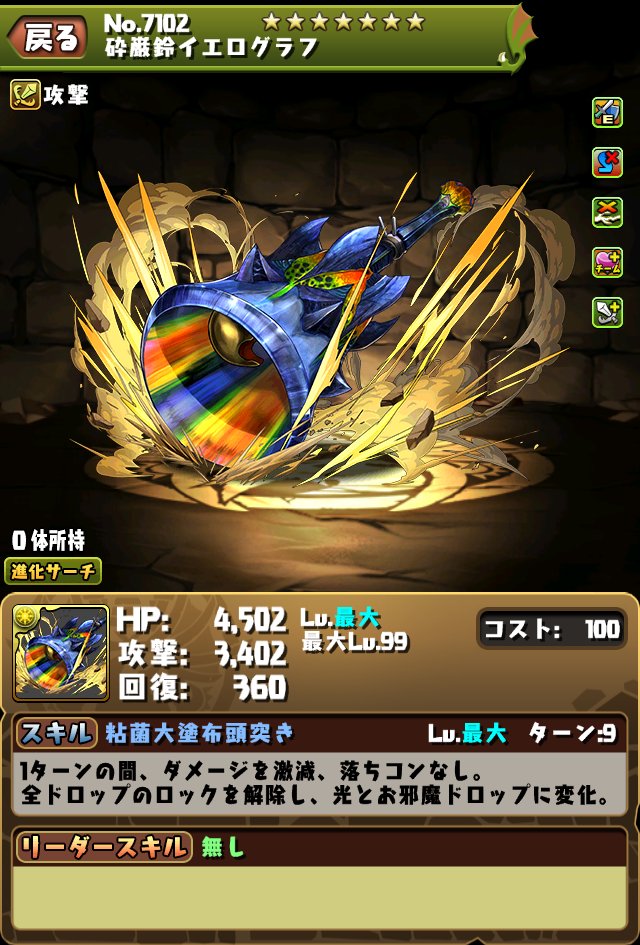The image size is (640, 945).
Task: Tap the 戻る back button
Action: click(47, 37)
